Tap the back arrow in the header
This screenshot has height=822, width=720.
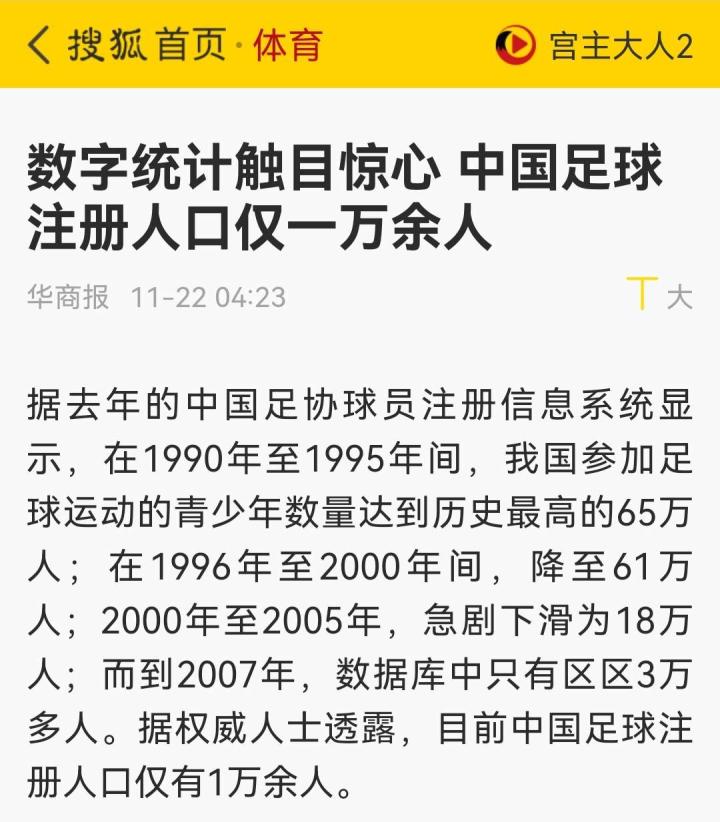click(x=38, y=45)
